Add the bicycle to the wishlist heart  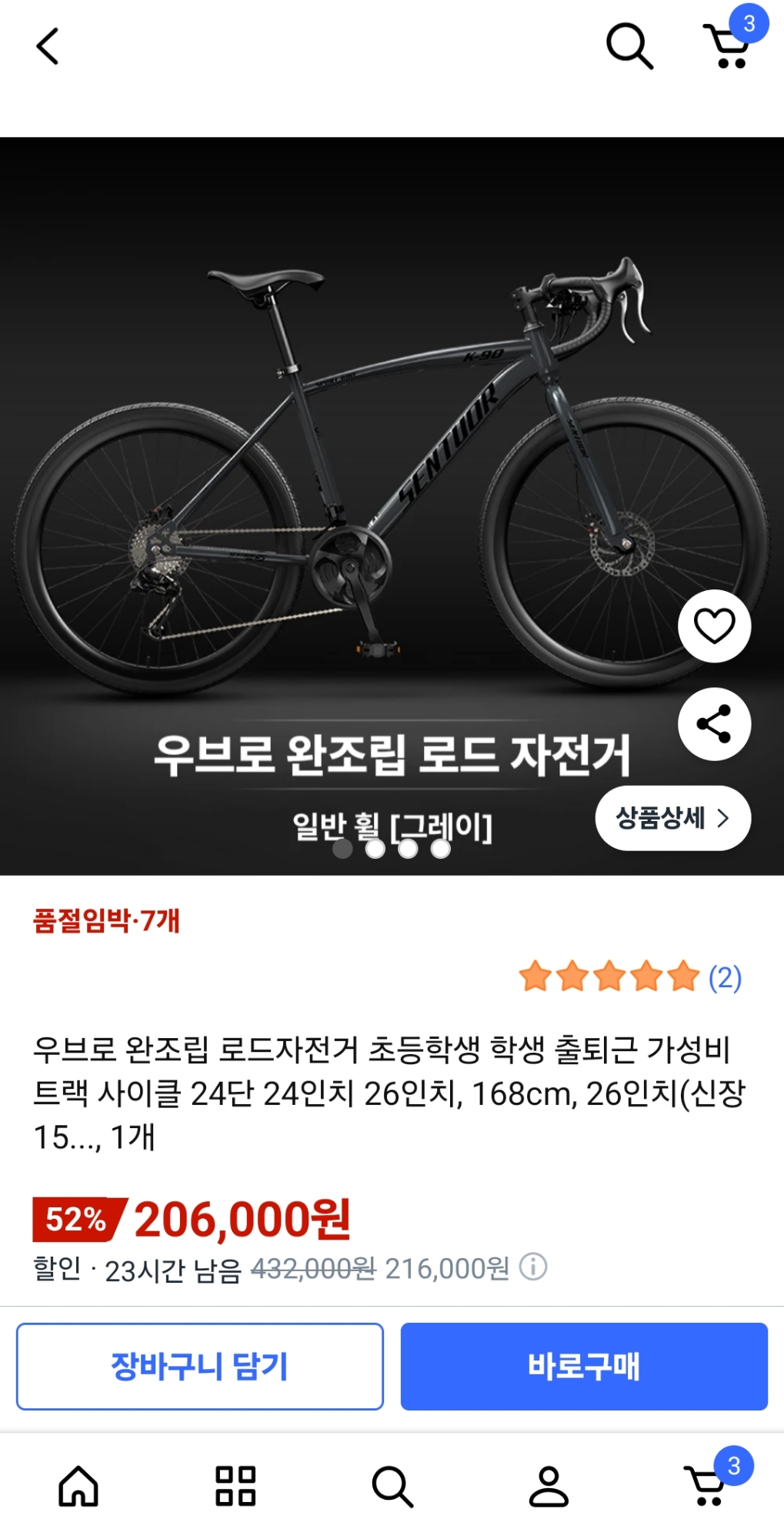click(x=713, y=626)
